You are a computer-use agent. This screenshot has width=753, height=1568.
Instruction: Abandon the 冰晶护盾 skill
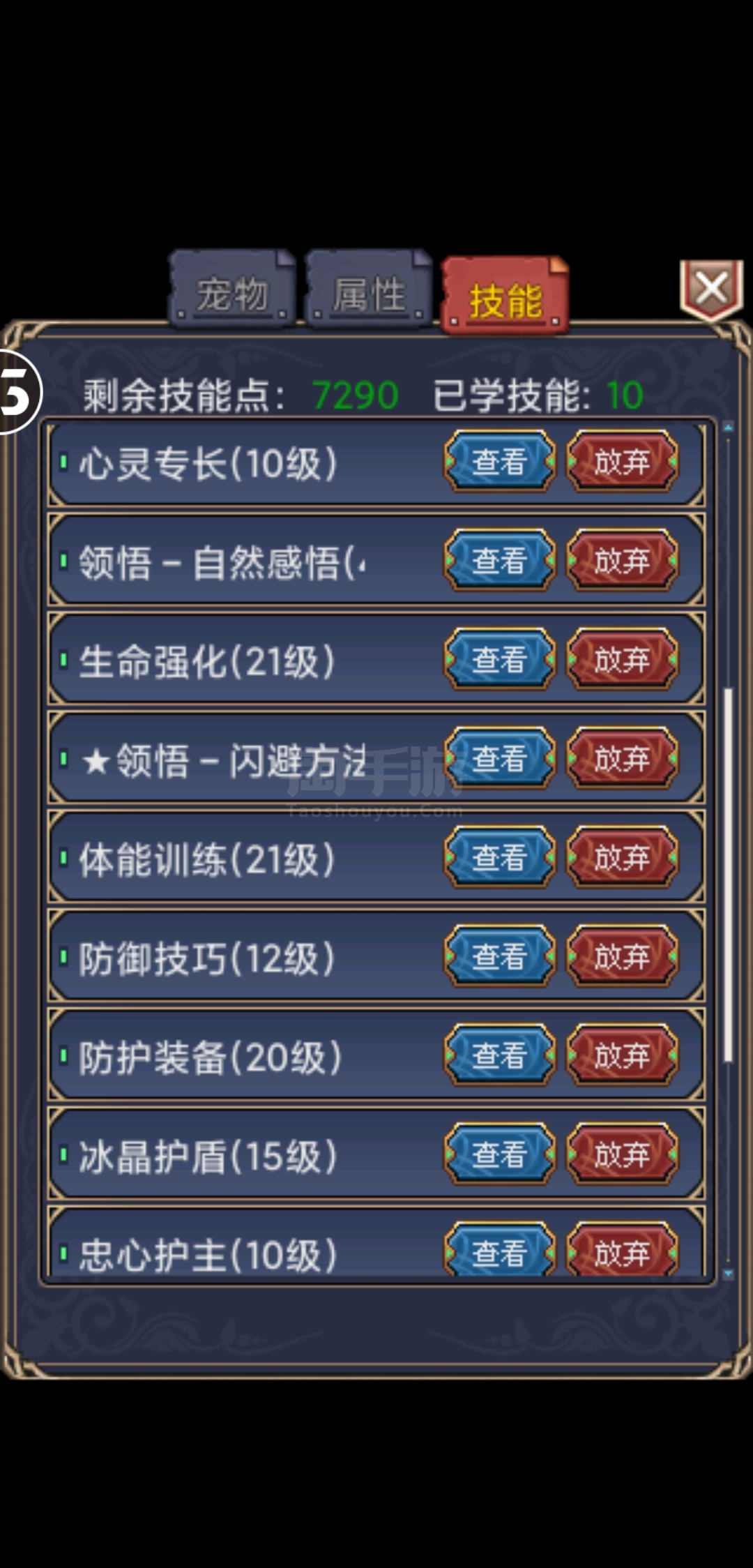(622, 1154)
